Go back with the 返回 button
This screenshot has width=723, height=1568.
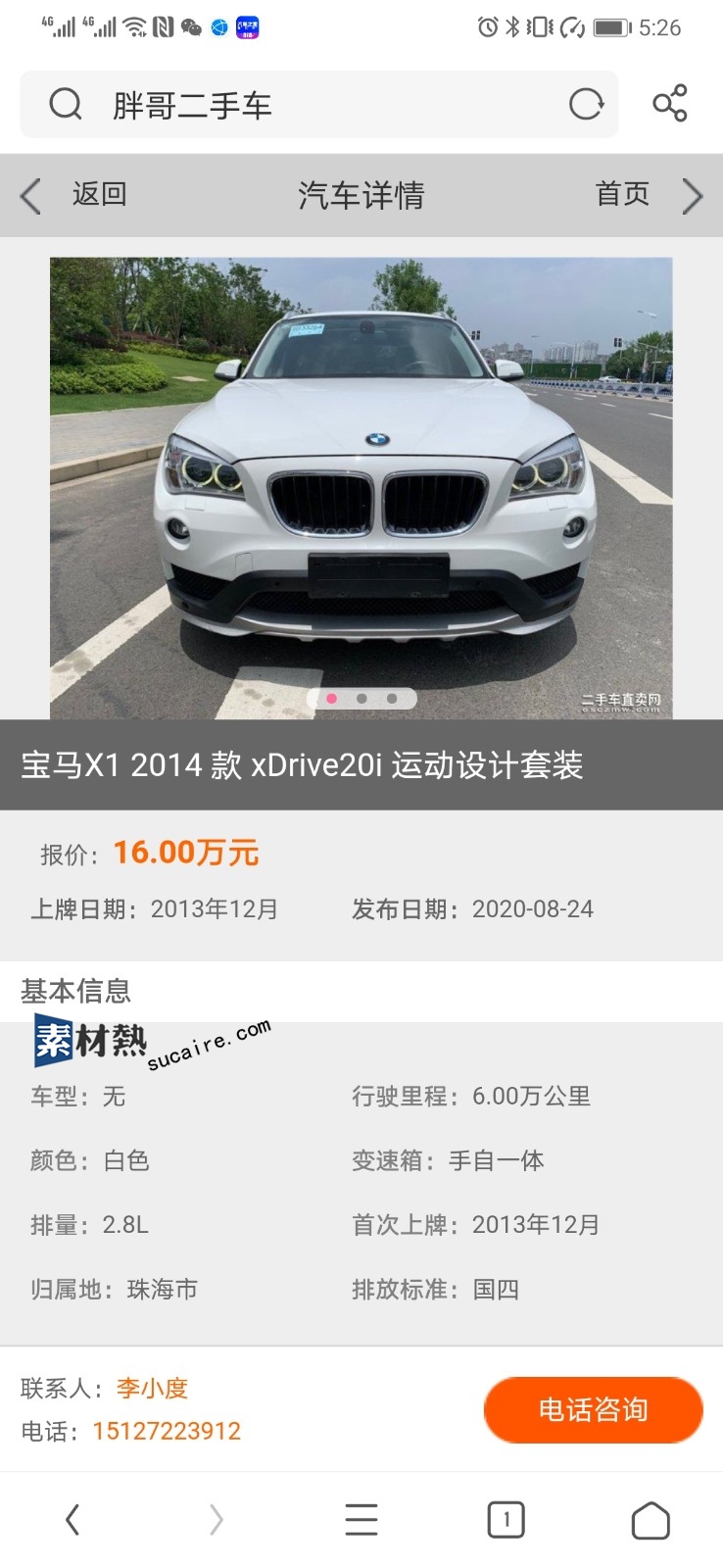[76, 195]
